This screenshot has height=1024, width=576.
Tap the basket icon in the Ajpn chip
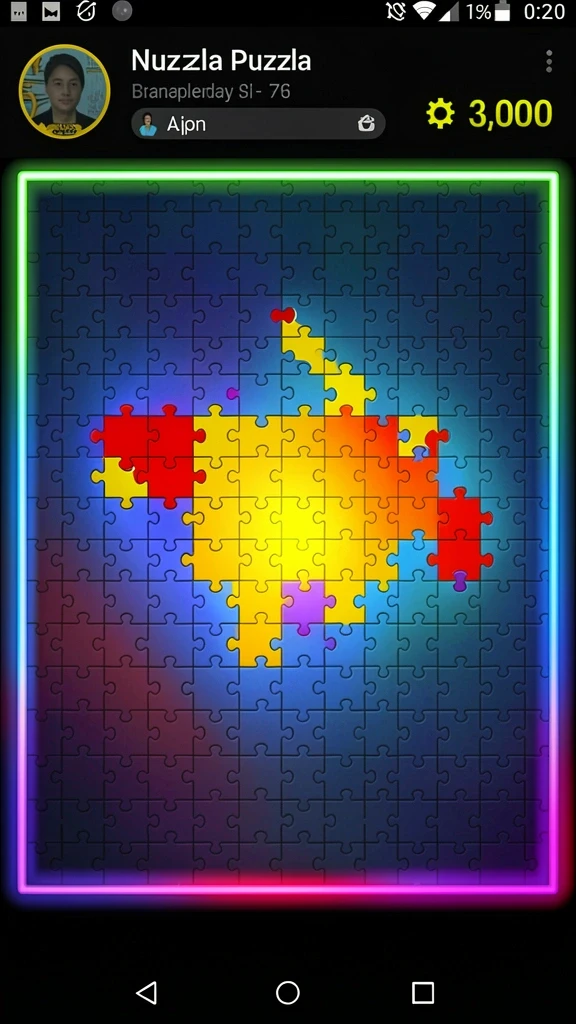(x=366, y=123)
